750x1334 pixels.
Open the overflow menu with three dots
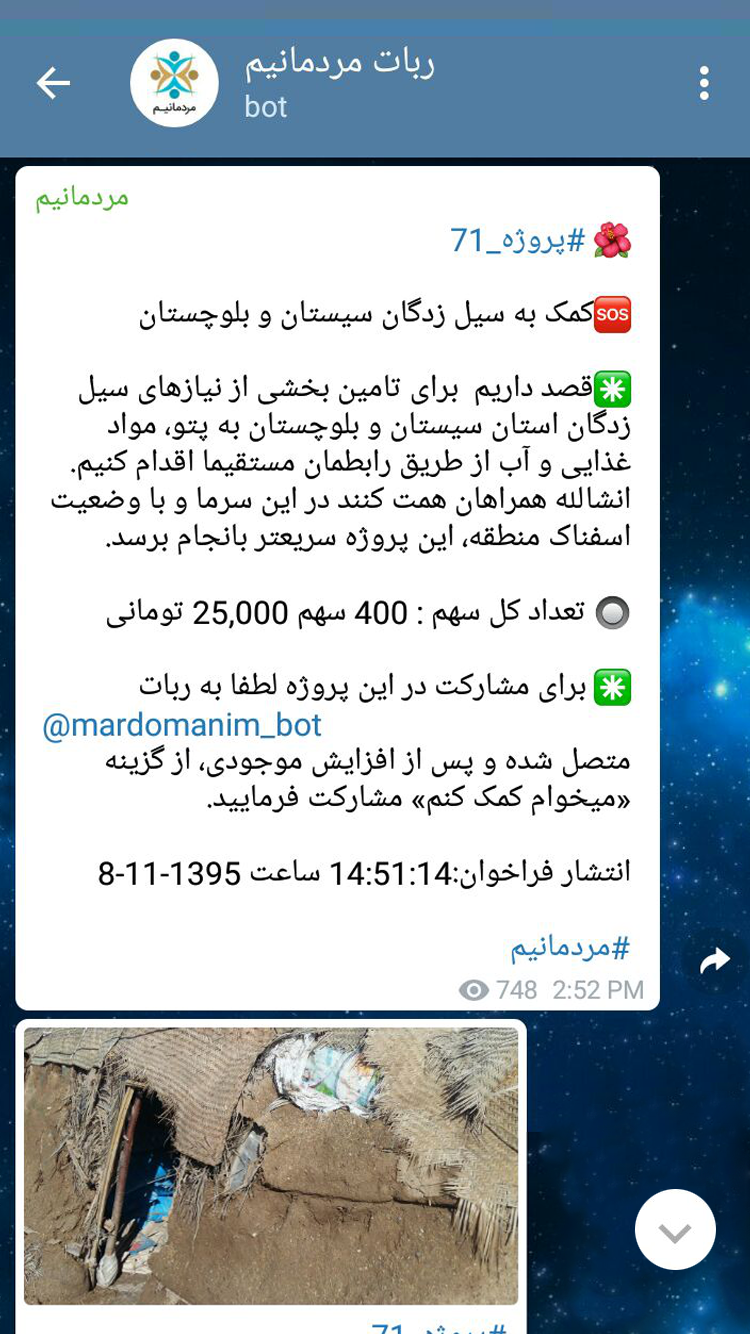coord(704,83)
